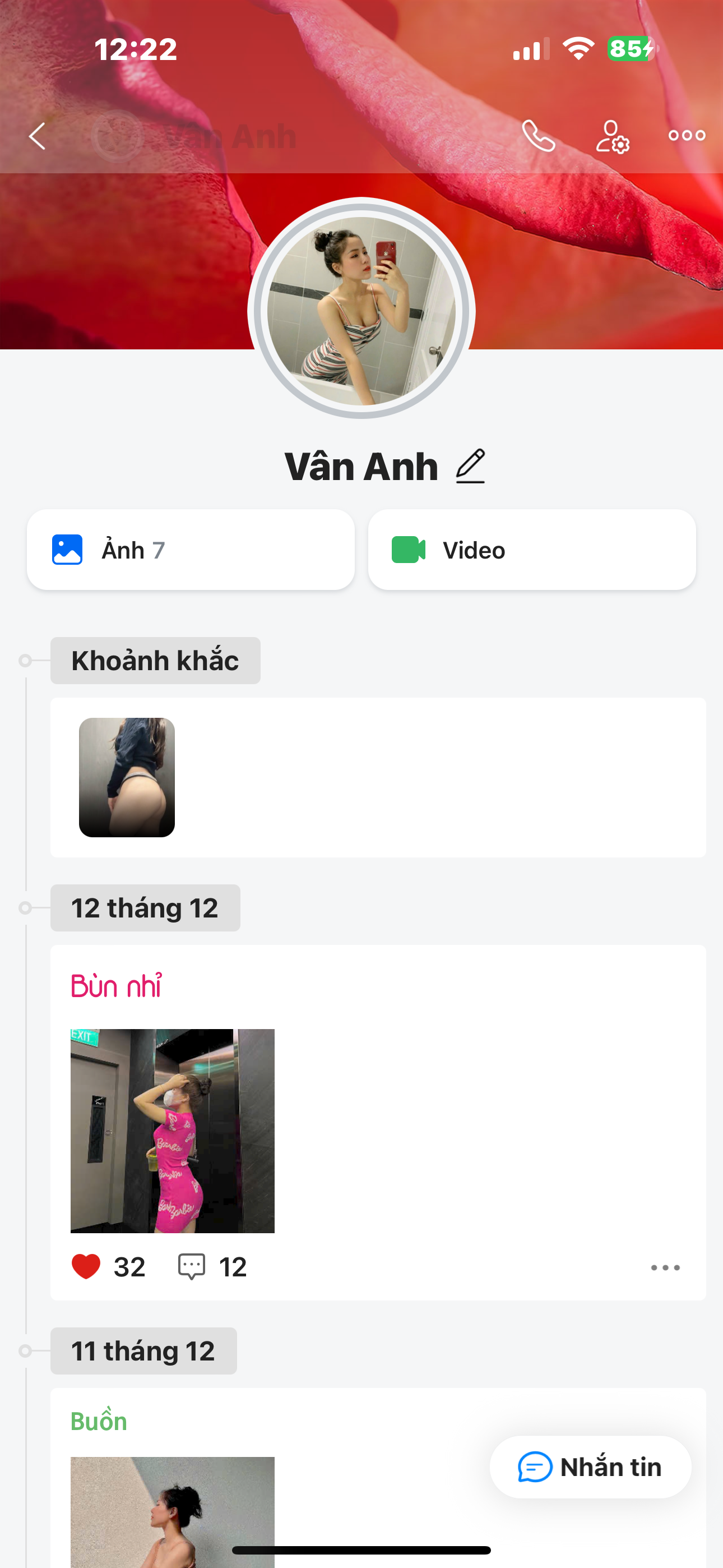The width and height of the screenshot is (723, 1568).
Task: Tap the Nhắn tin message button
Action: coord(590,1467)
